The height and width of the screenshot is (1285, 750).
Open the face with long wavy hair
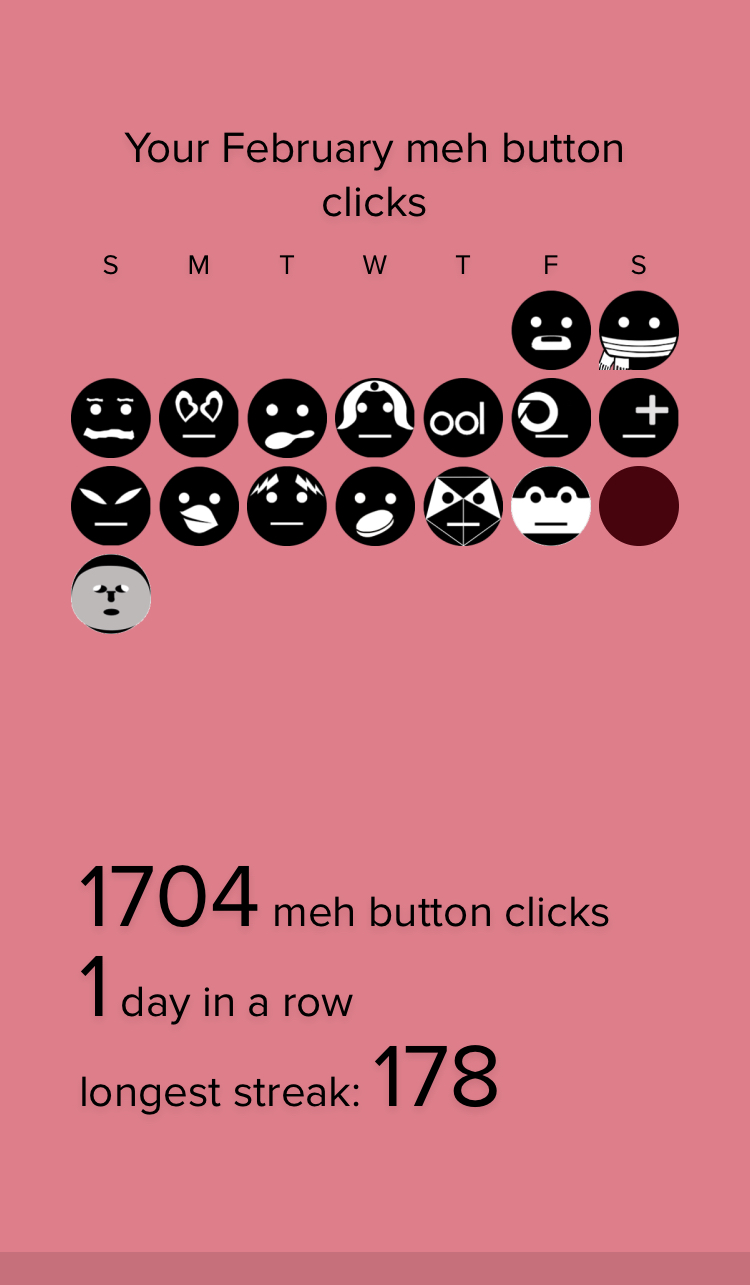tap(375, 418)
